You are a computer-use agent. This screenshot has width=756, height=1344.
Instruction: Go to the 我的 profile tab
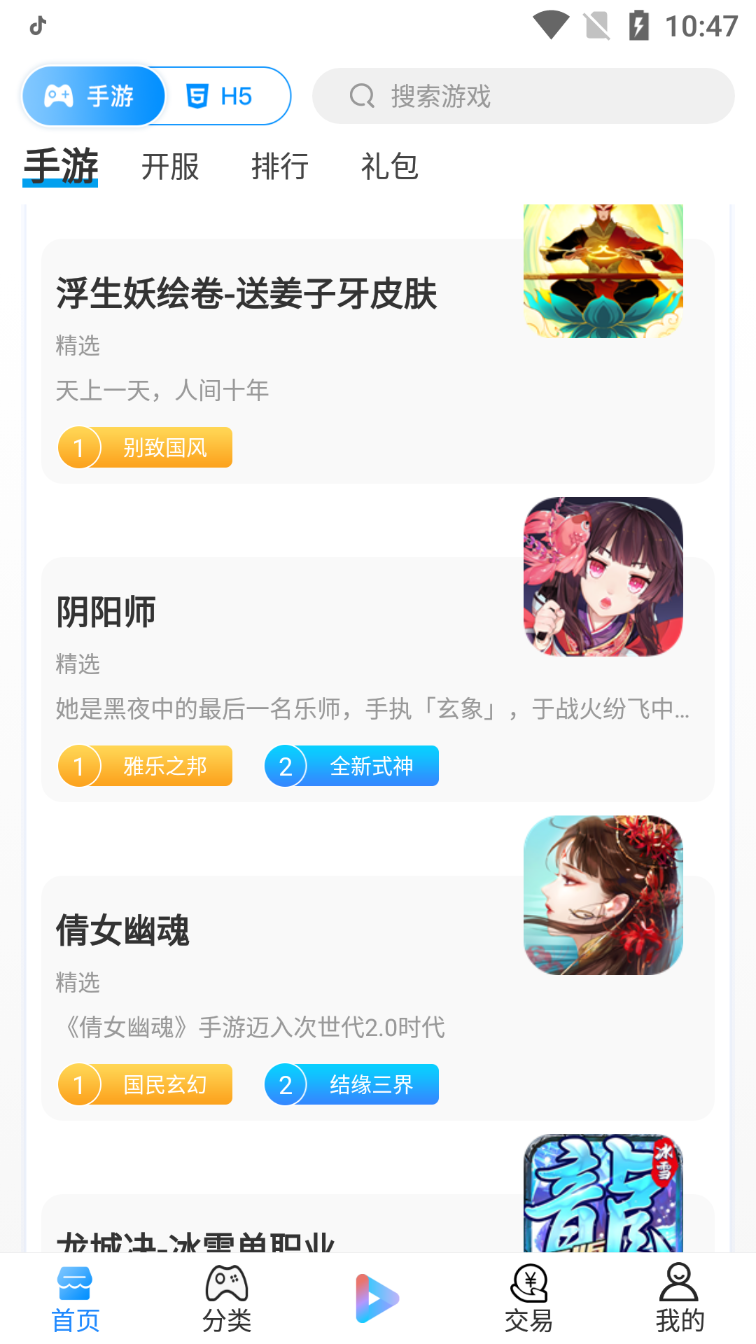pyautogui.click(x=680, y=1299)
